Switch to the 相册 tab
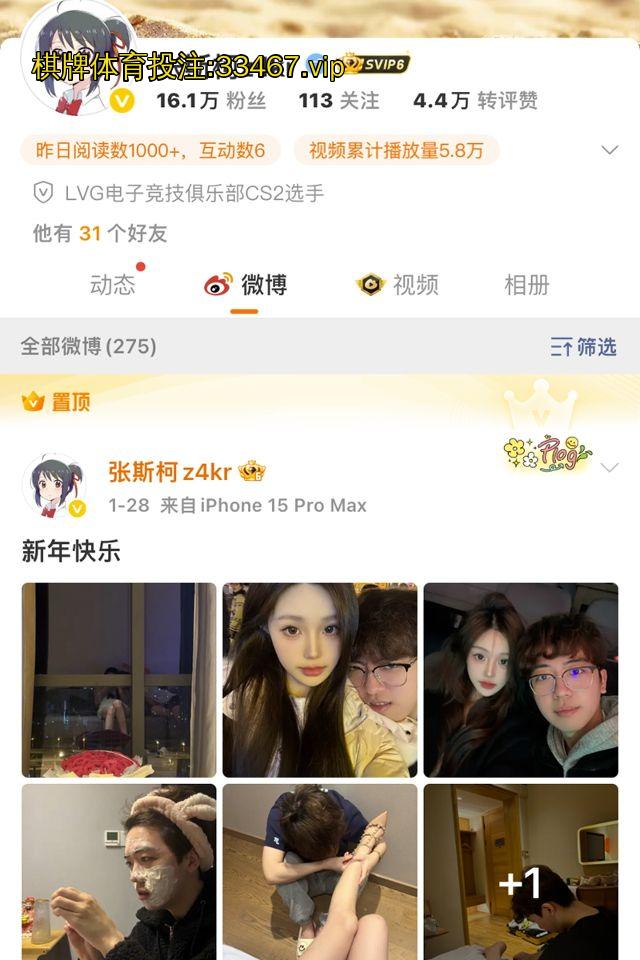This screenshot has height=960, width=640. pos(527,285)
